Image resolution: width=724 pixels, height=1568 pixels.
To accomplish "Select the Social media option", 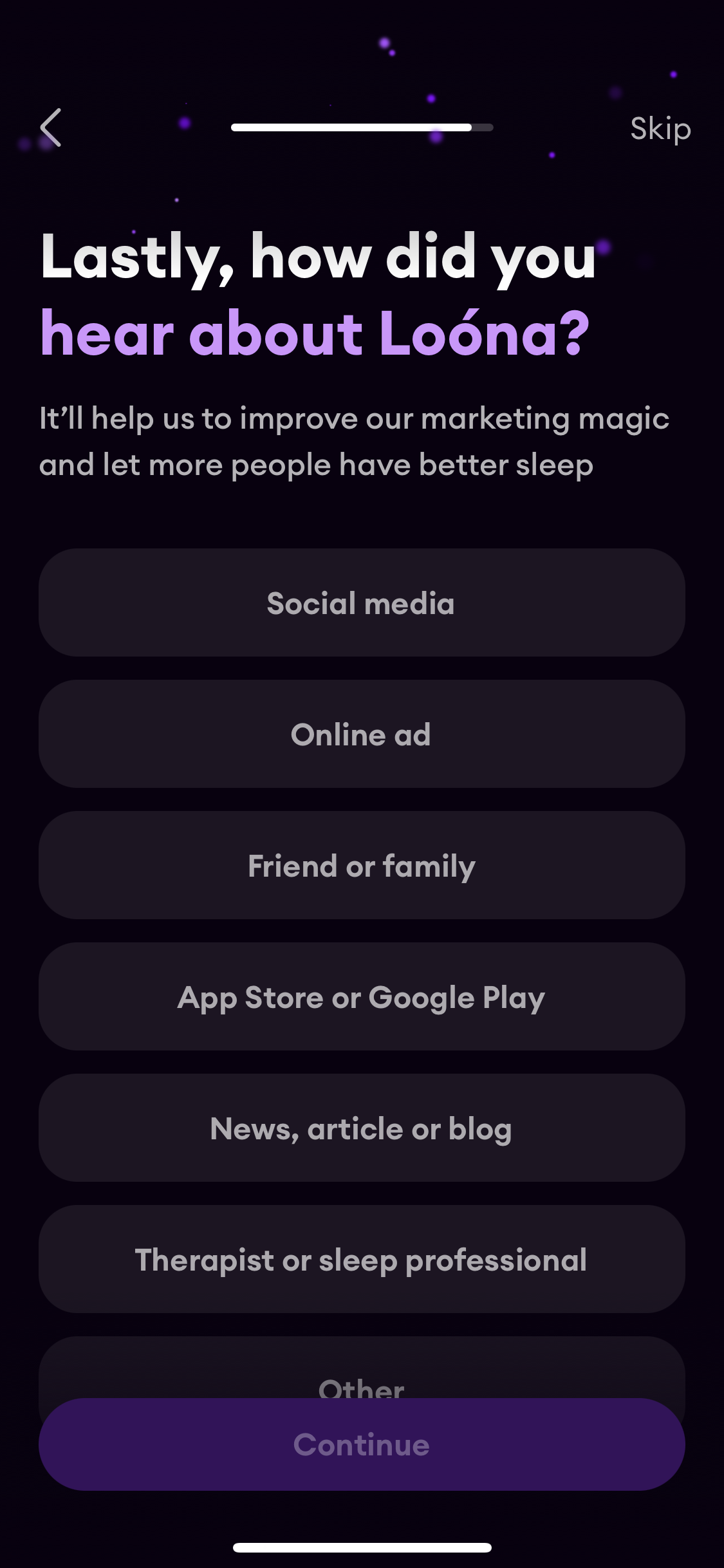I will 362,603.
